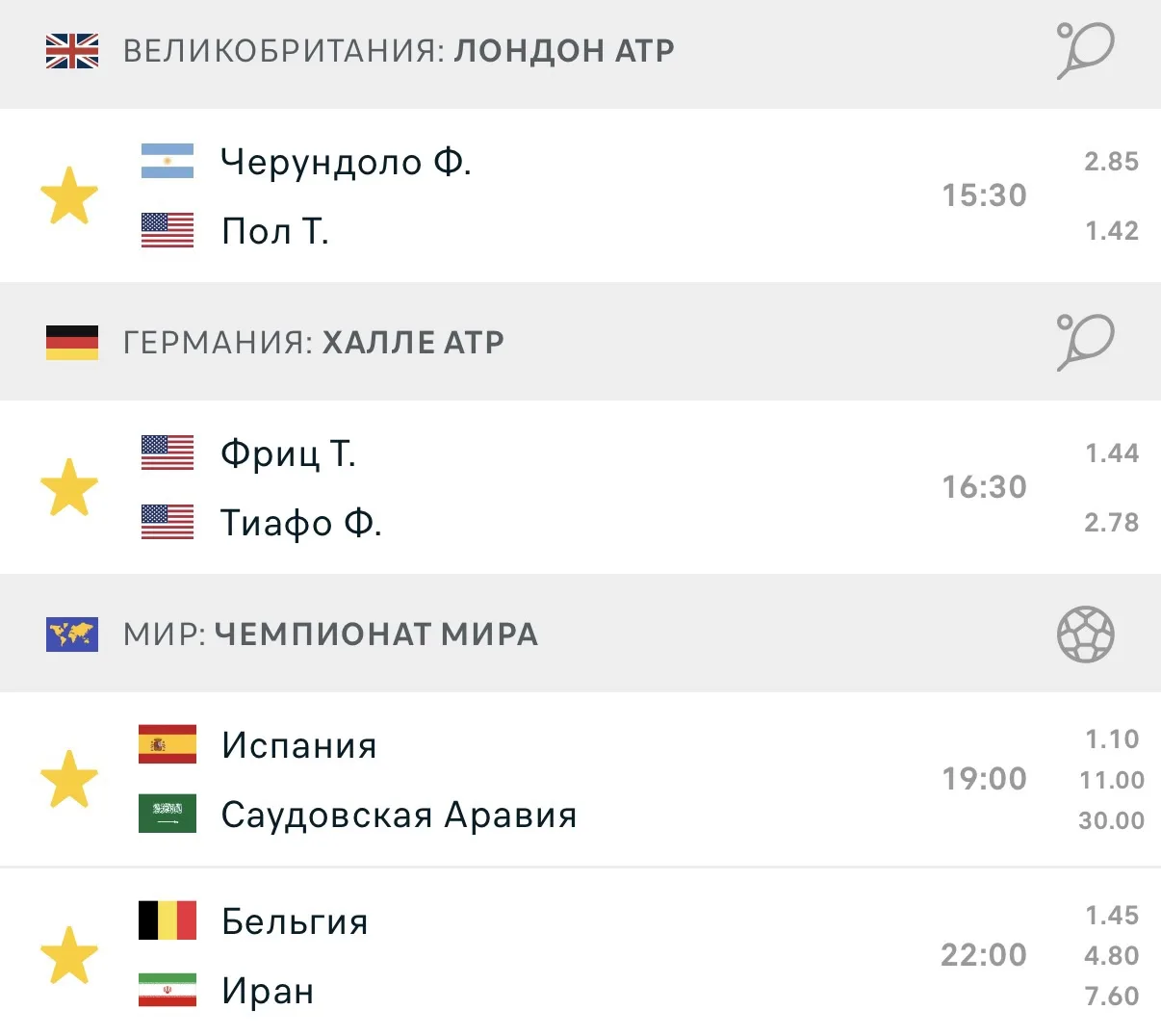Remove the star from the Испания match
The image size is (1161, 1036).
[69, 779]
